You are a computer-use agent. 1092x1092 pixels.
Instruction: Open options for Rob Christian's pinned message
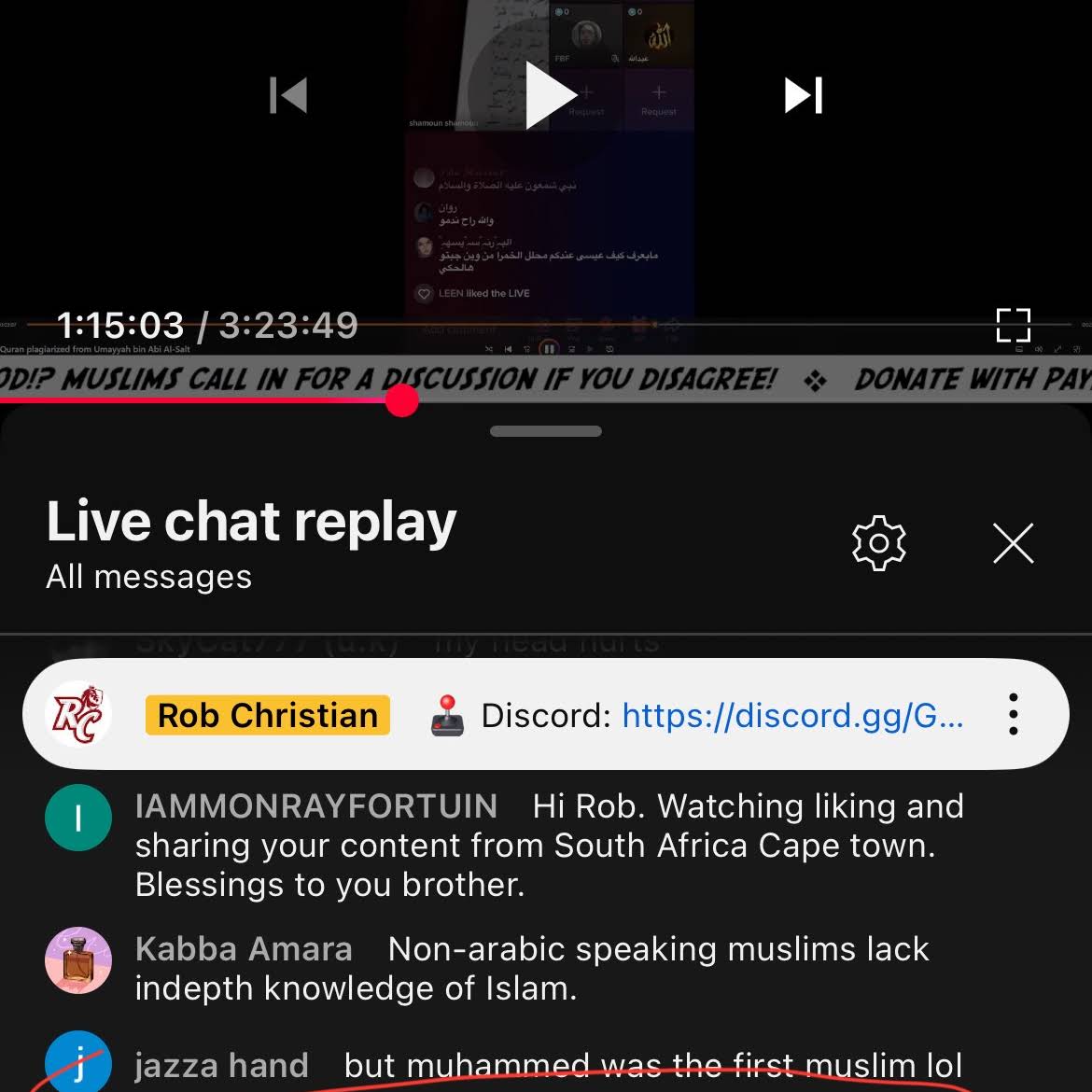point(1013,715)
